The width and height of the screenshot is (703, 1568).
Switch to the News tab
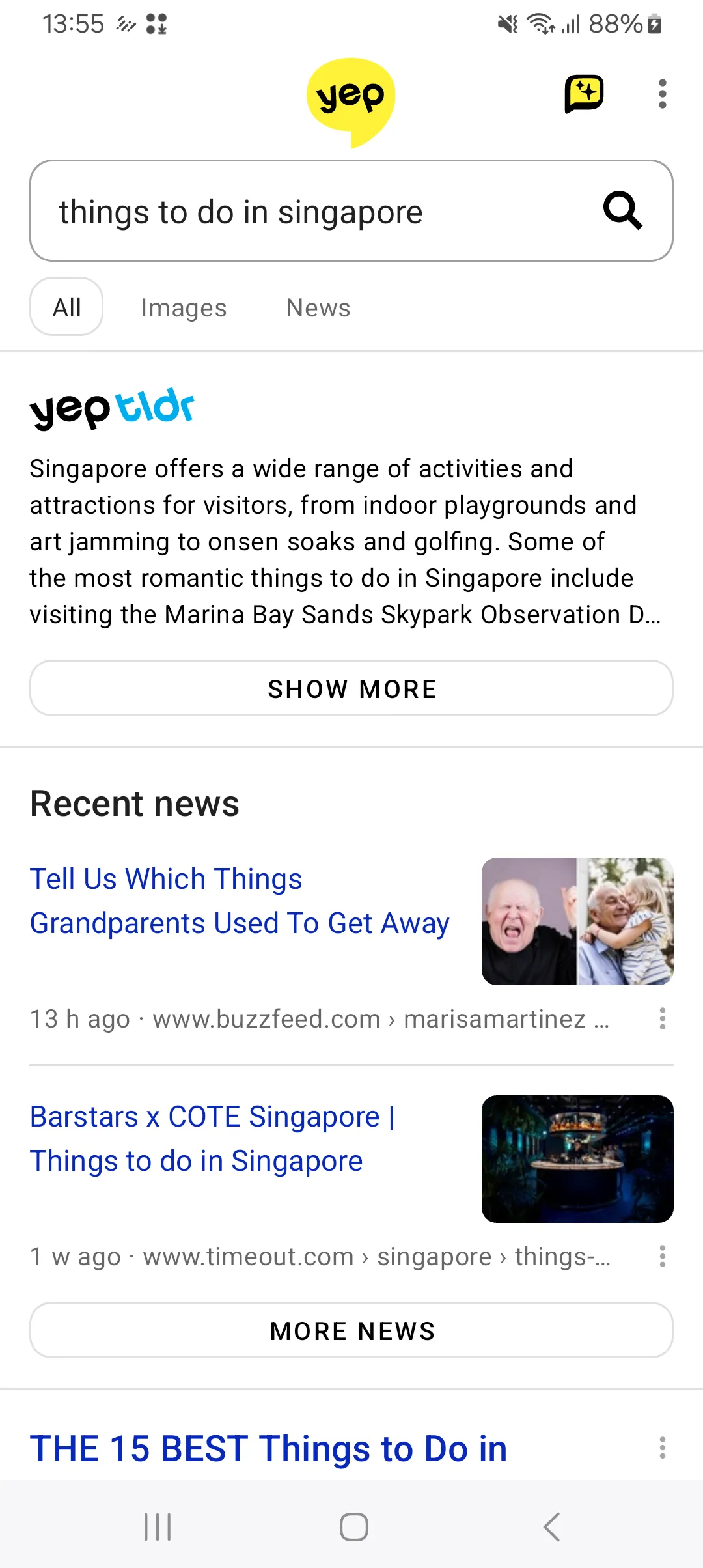(318, 308)
